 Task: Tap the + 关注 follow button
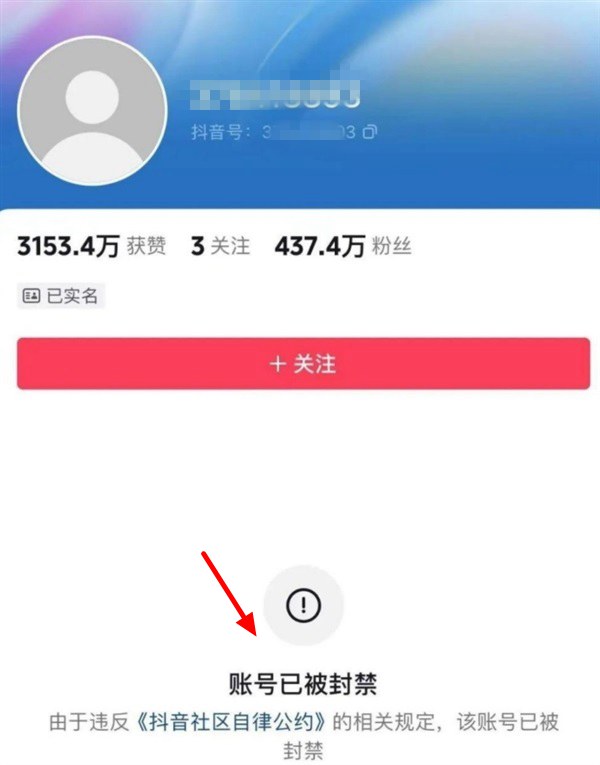point(302,364)
